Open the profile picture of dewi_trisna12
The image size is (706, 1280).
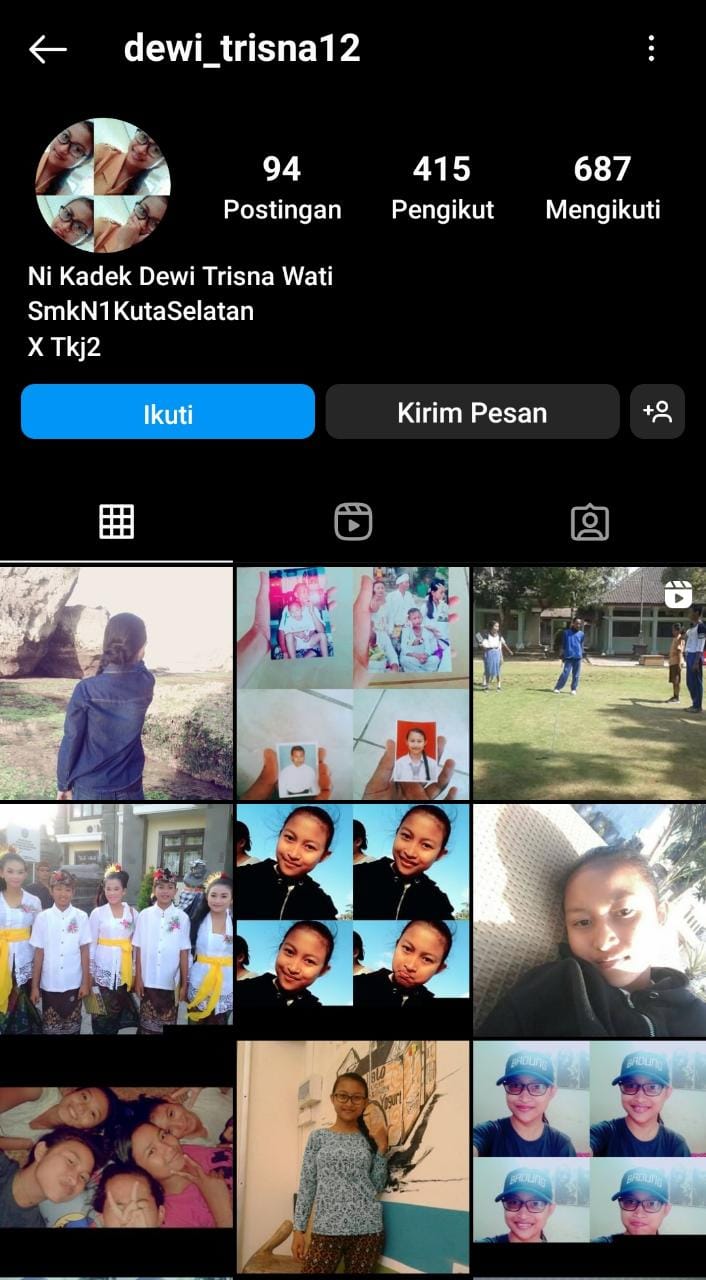tap(103, 186)
